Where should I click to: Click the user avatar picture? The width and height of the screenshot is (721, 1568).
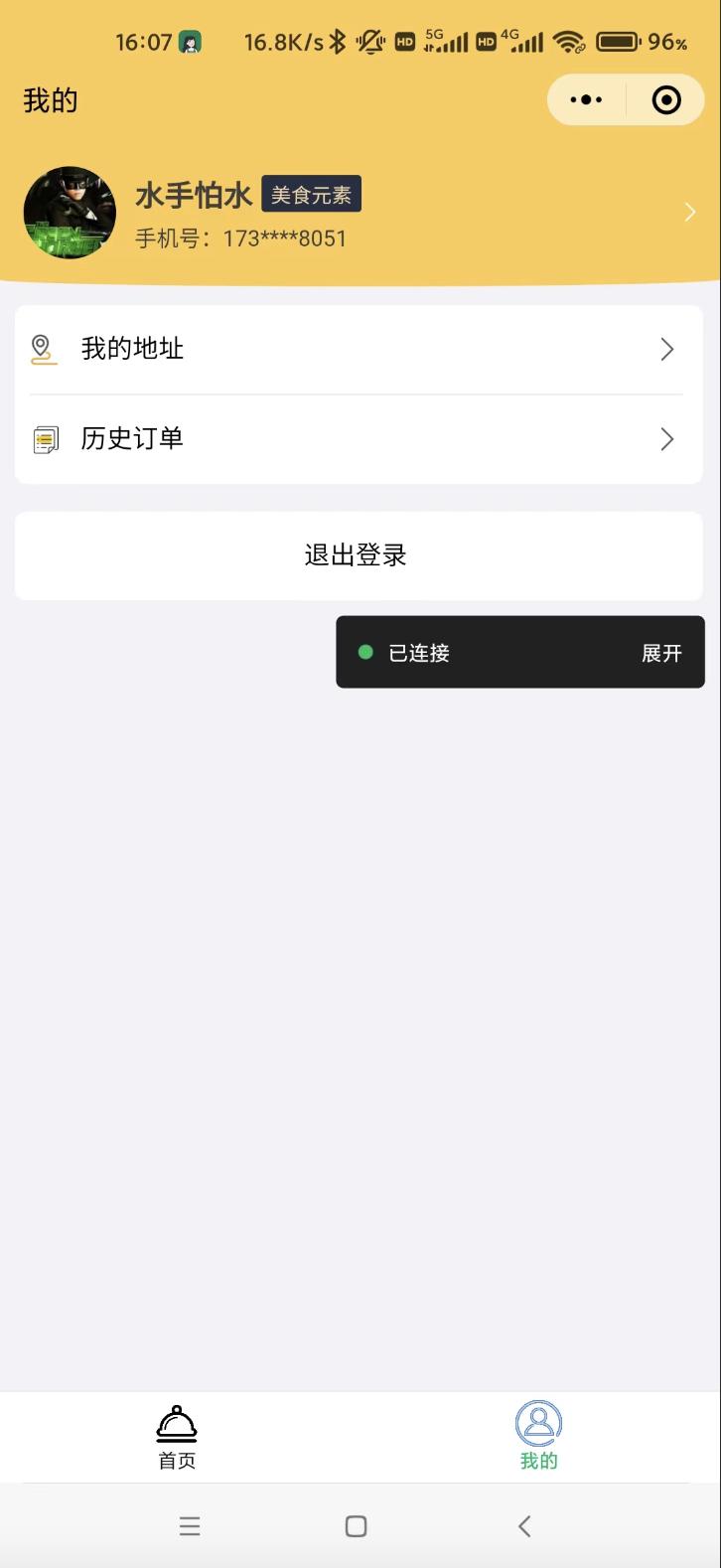[x=70, y=213]
